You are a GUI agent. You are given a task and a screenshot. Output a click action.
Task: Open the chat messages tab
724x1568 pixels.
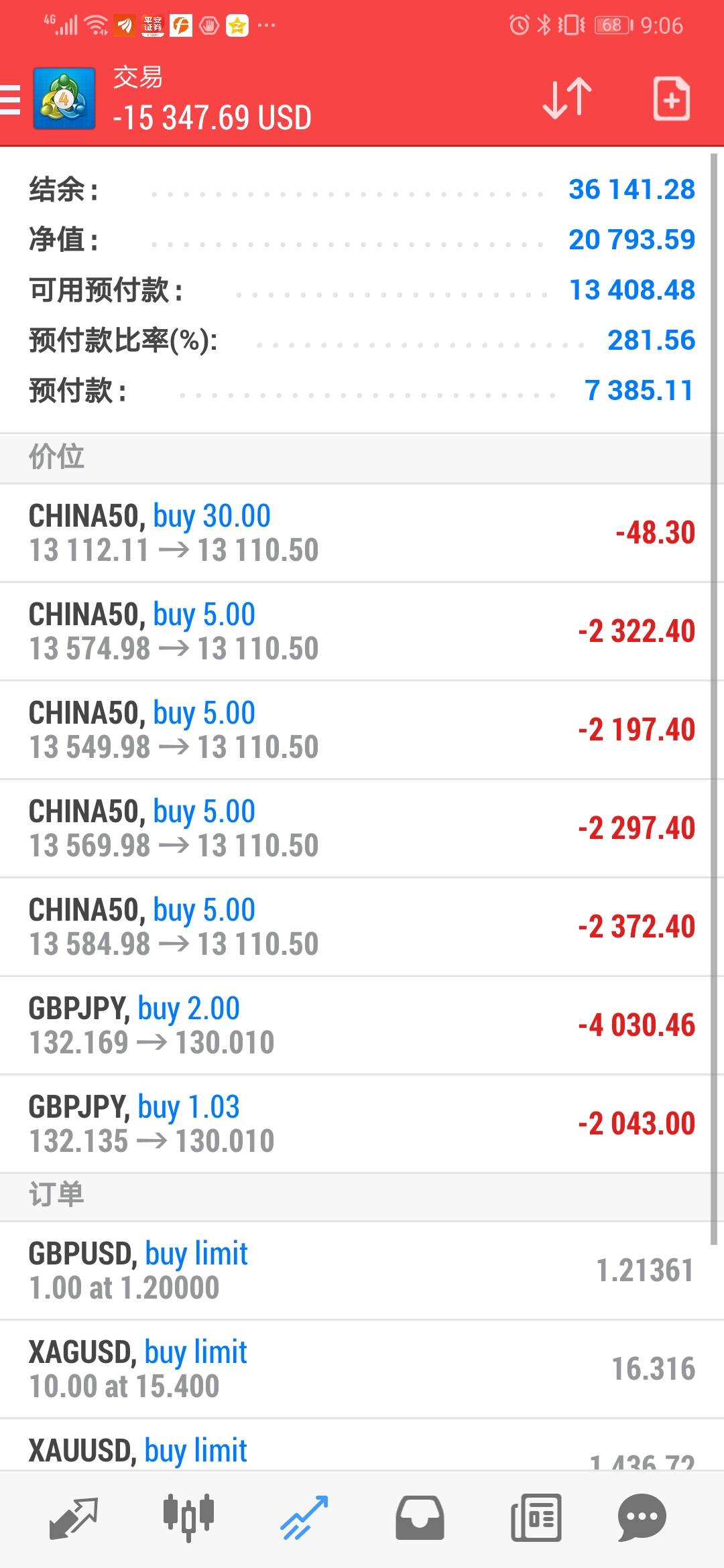[642, 1518]
